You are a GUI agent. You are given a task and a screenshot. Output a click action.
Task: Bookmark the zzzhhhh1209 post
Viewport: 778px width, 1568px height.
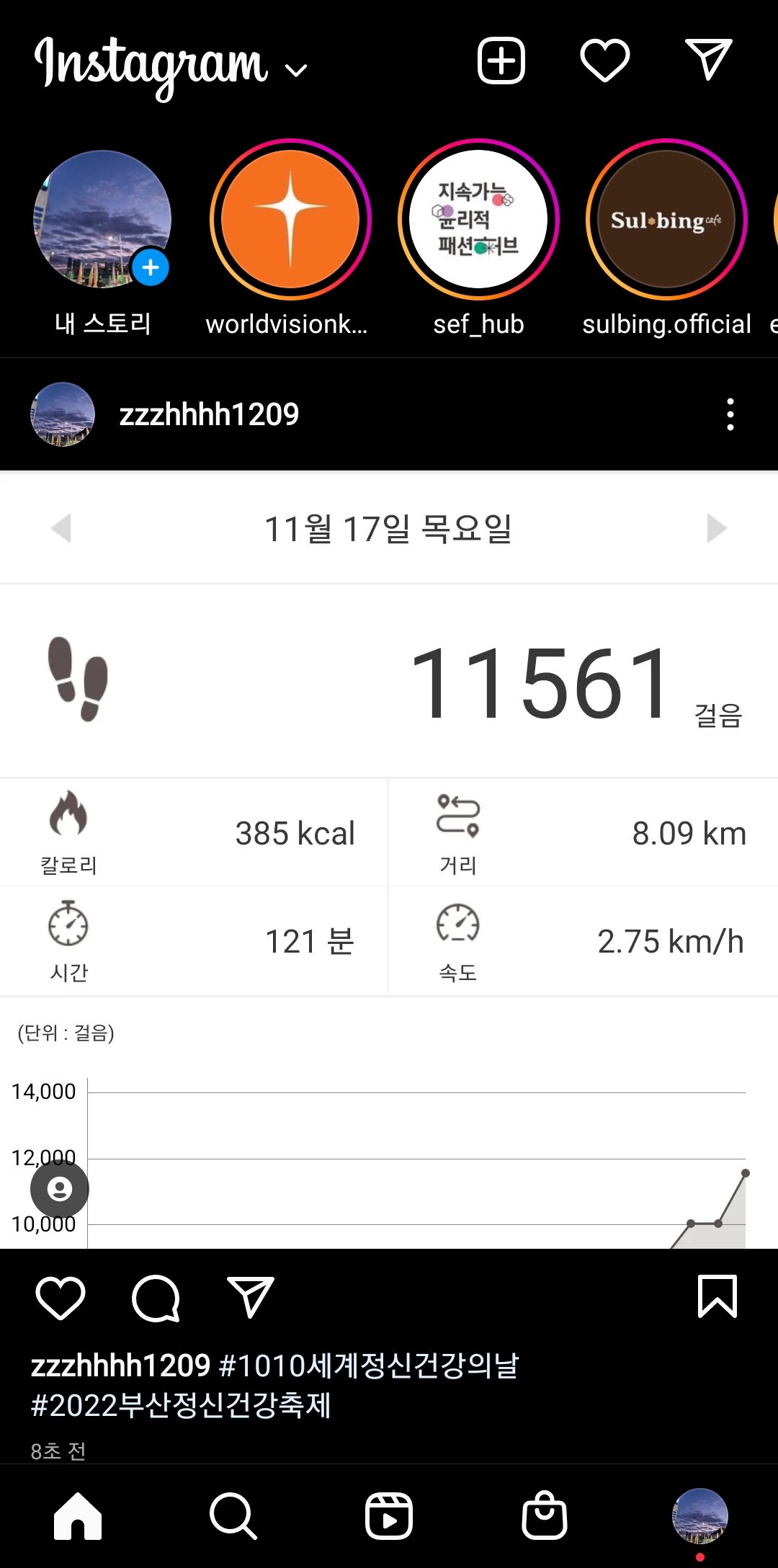point(717,1297)
